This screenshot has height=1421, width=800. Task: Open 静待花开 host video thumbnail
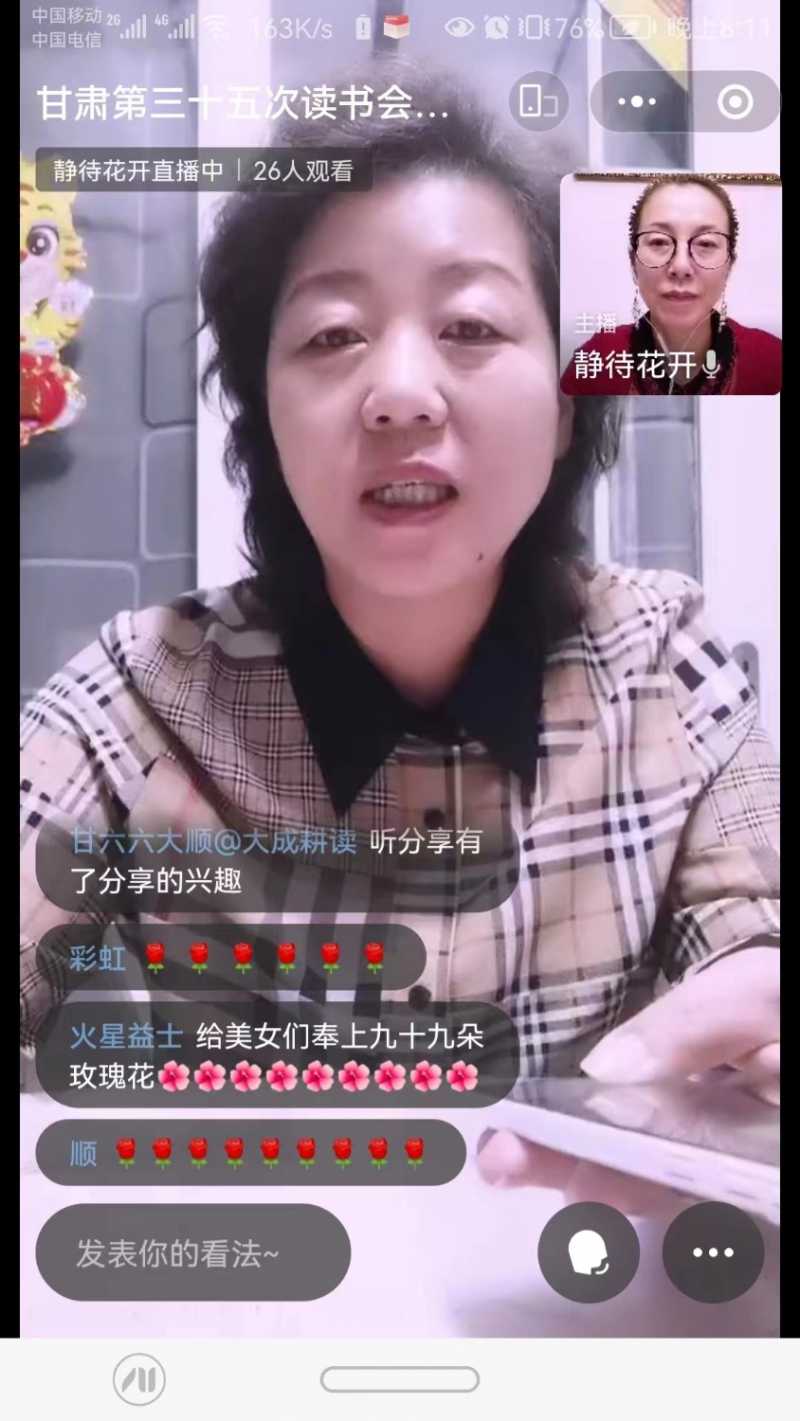coord(670,284)
